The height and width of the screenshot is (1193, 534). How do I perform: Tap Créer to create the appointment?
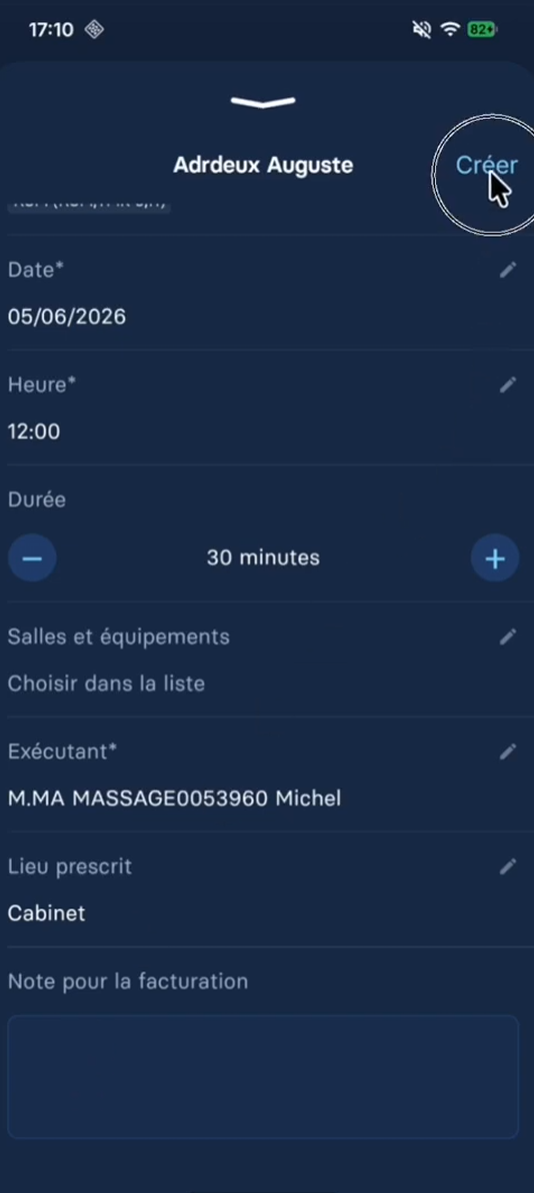[x=486, y=165]
